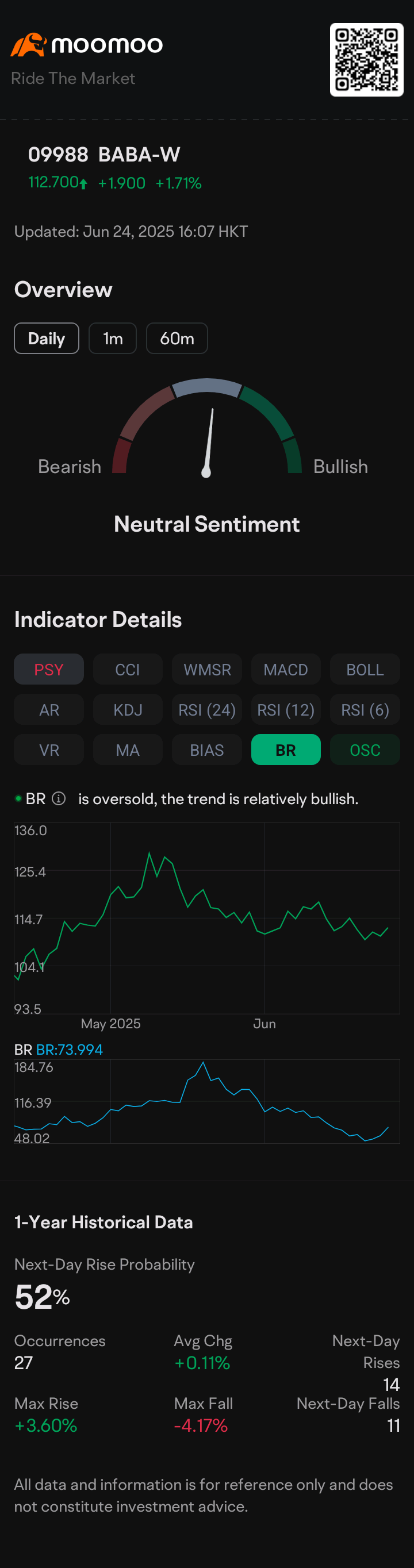Switch to the Daily timeframe
The height and width of the screenshot is (1568, 414).
(46, 339)
